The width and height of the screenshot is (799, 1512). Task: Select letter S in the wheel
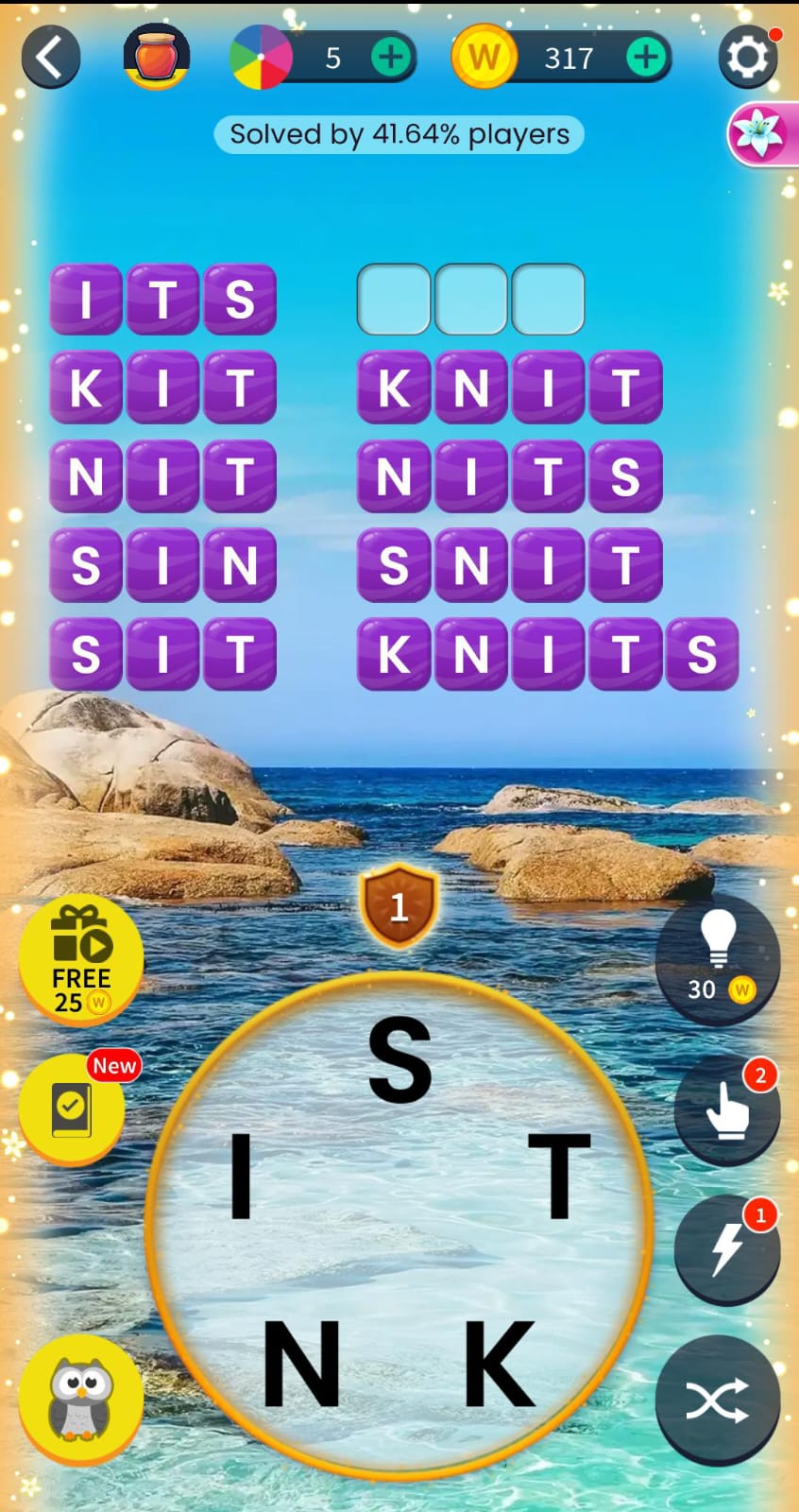pyautogui.click(x=399, y=1061)
